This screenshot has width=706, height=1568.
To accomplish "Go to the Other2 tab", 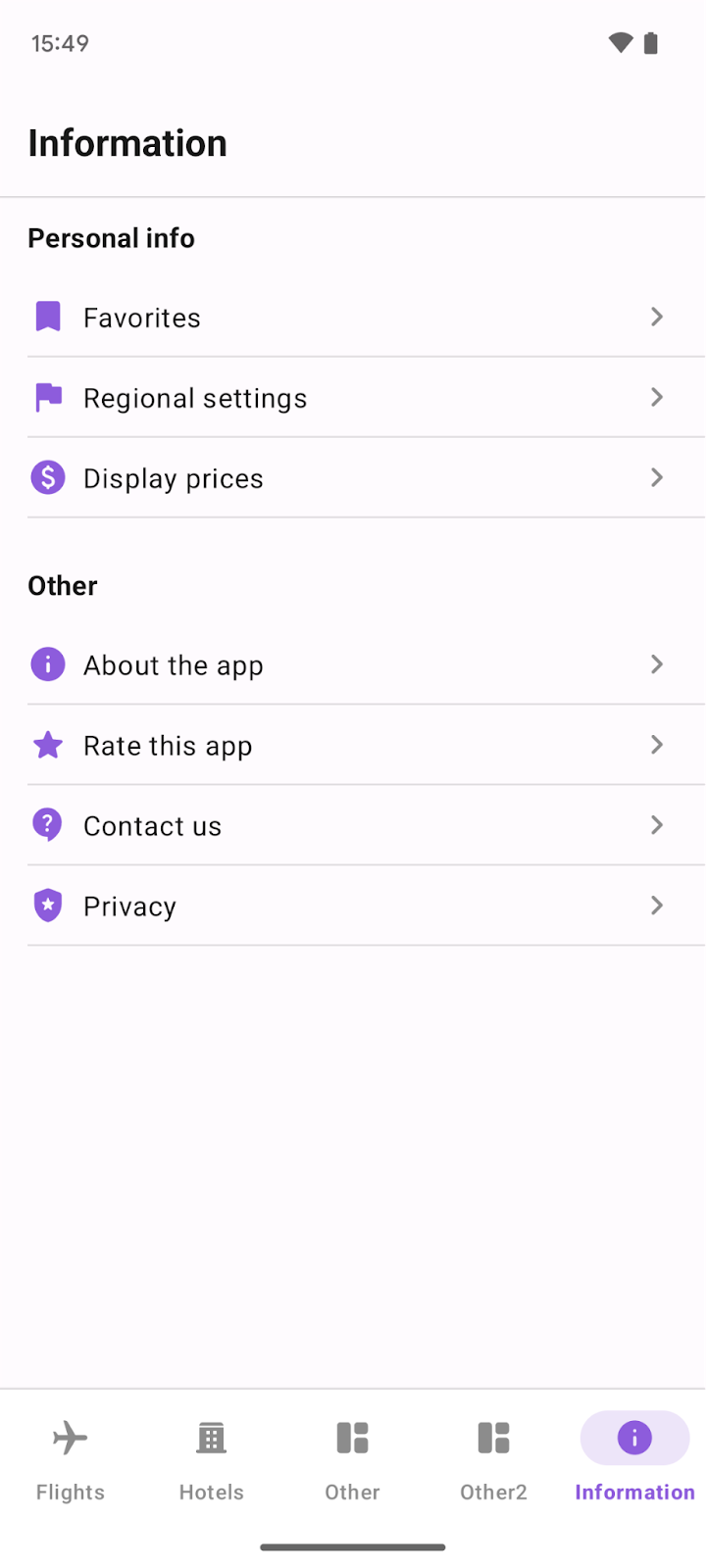I will click(494, 1460).
